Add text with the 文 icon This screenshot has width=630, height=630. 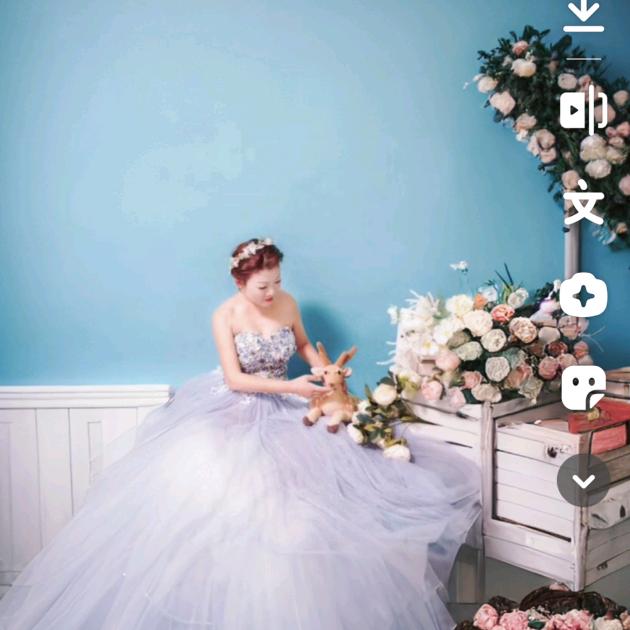pyautogui.click(x=584, y=203)
